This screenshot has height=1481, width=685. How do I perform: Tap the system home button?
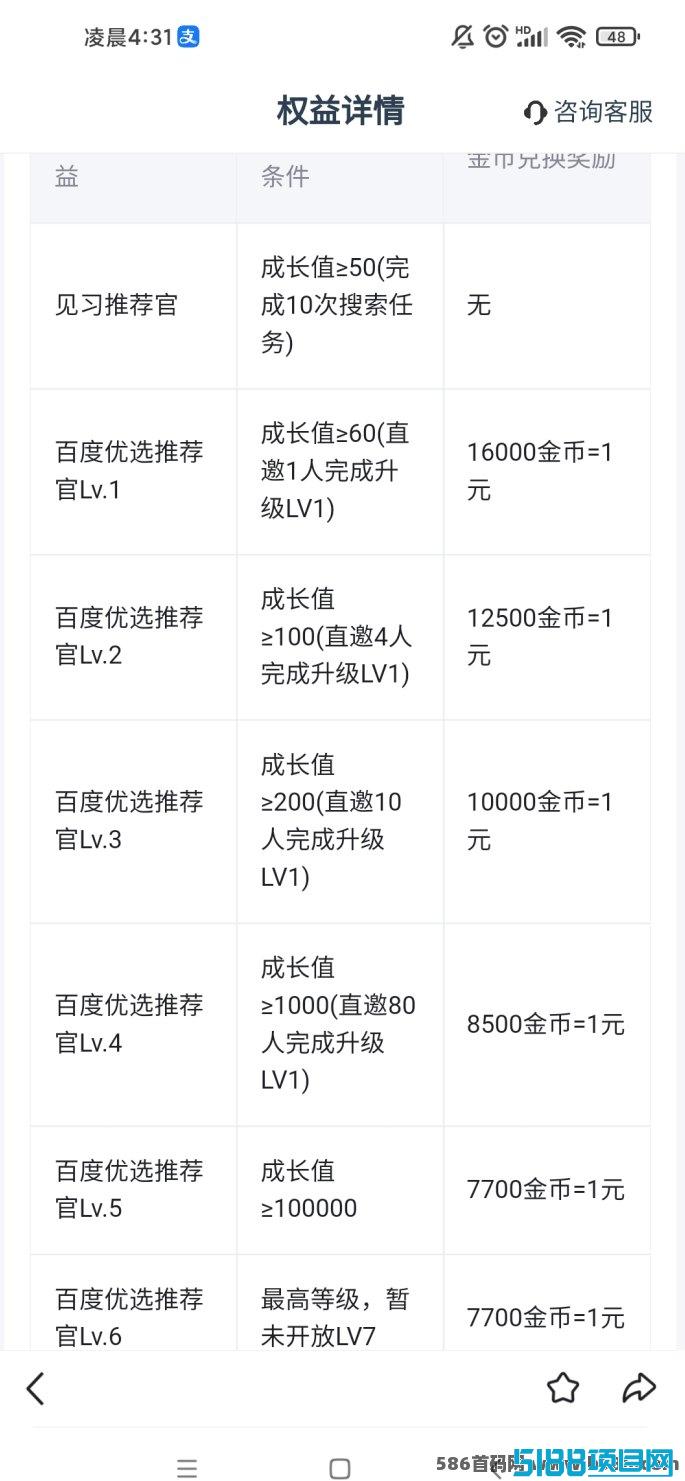pos(340,1468)
